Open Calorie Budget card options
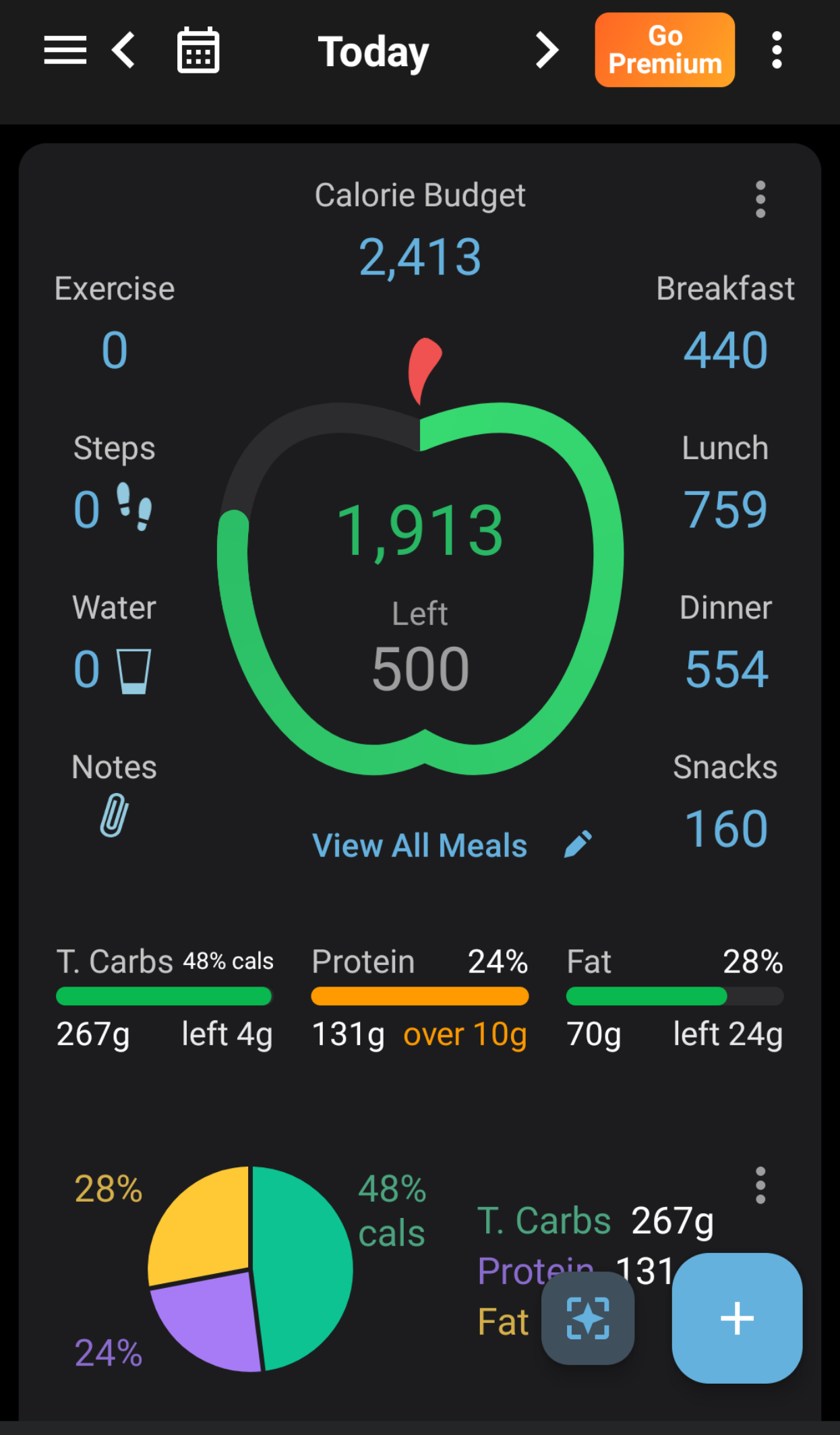840x1435 pixels. point(760,200)
